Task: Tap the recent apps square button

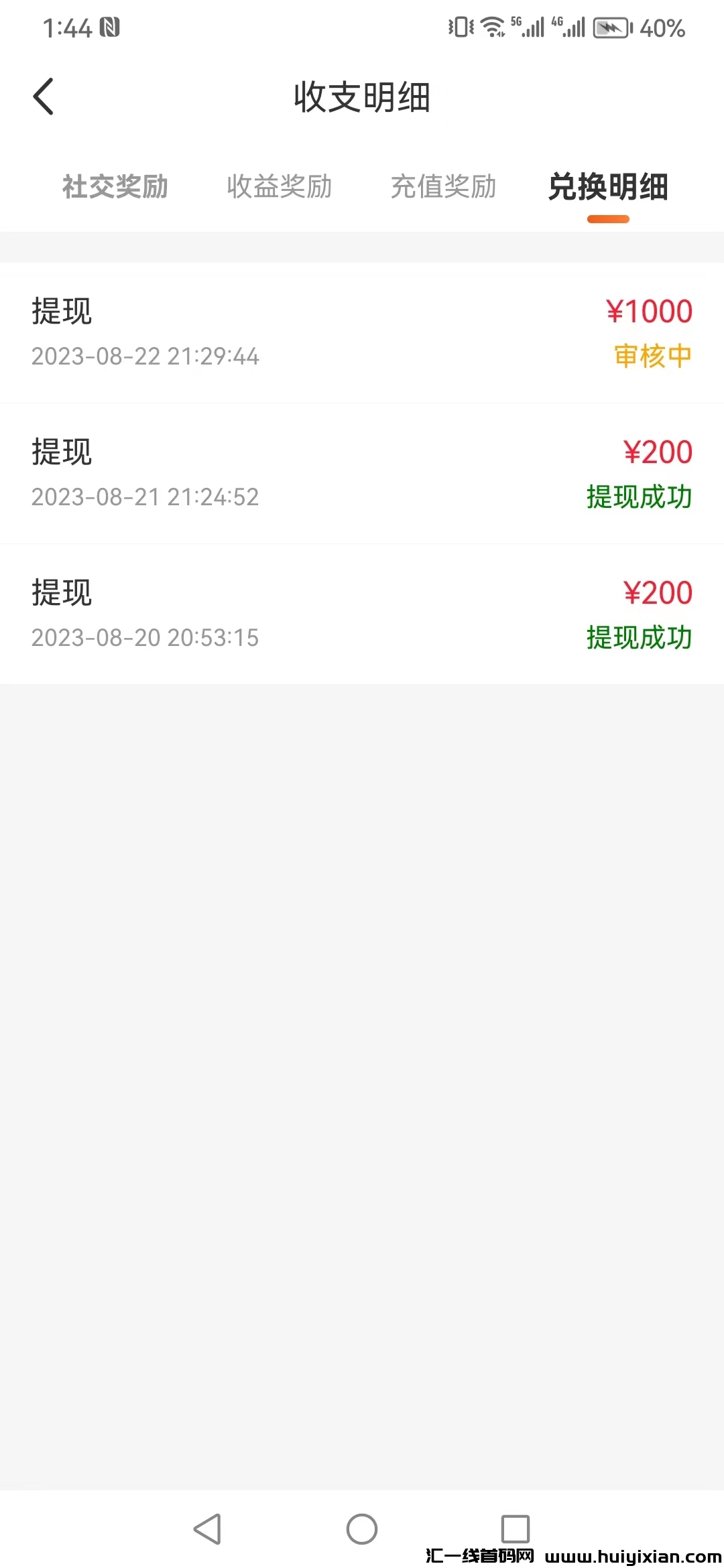Action: 514,1529
